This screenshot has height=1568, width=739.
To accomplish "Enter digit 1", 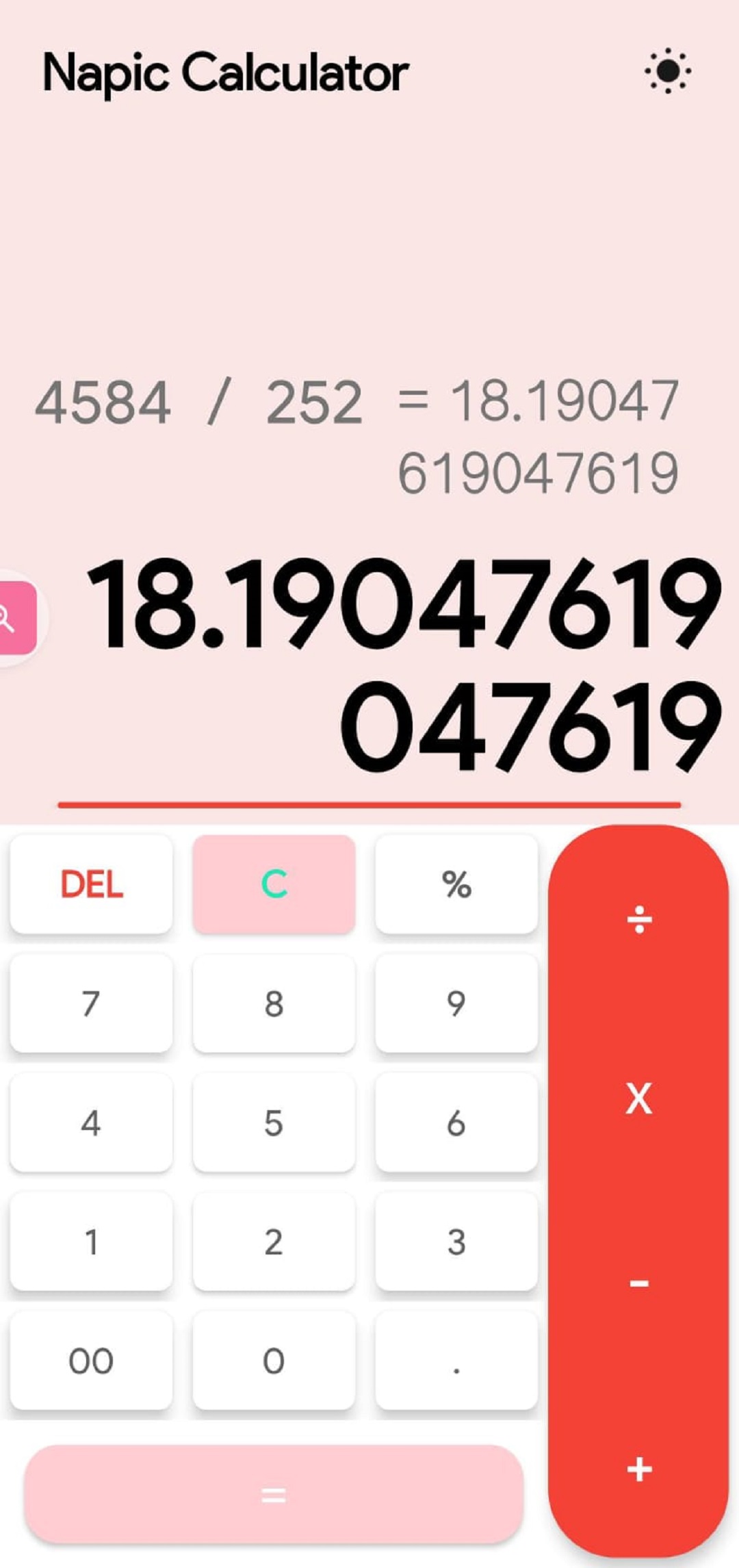I will click(91, 1242).
